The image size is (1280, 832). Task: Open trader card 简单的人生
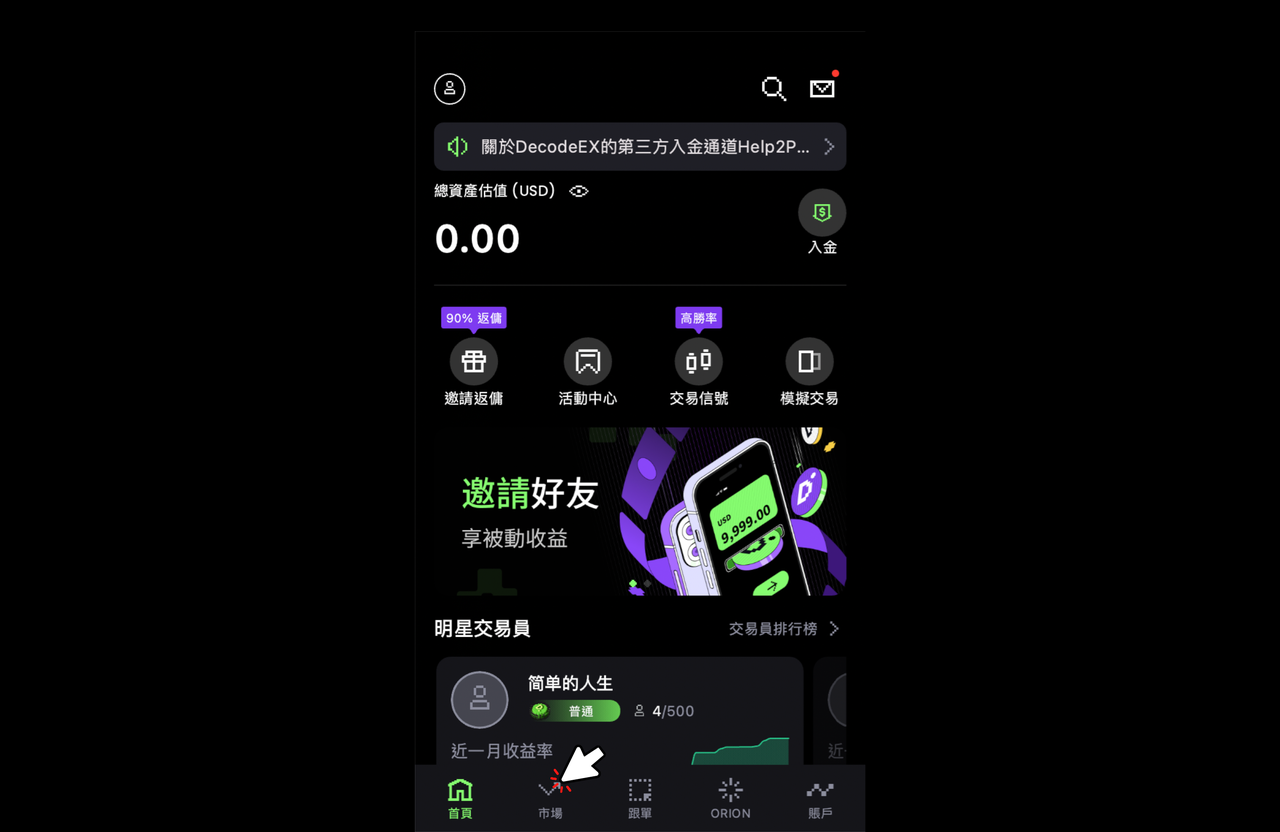click(620, 710)
